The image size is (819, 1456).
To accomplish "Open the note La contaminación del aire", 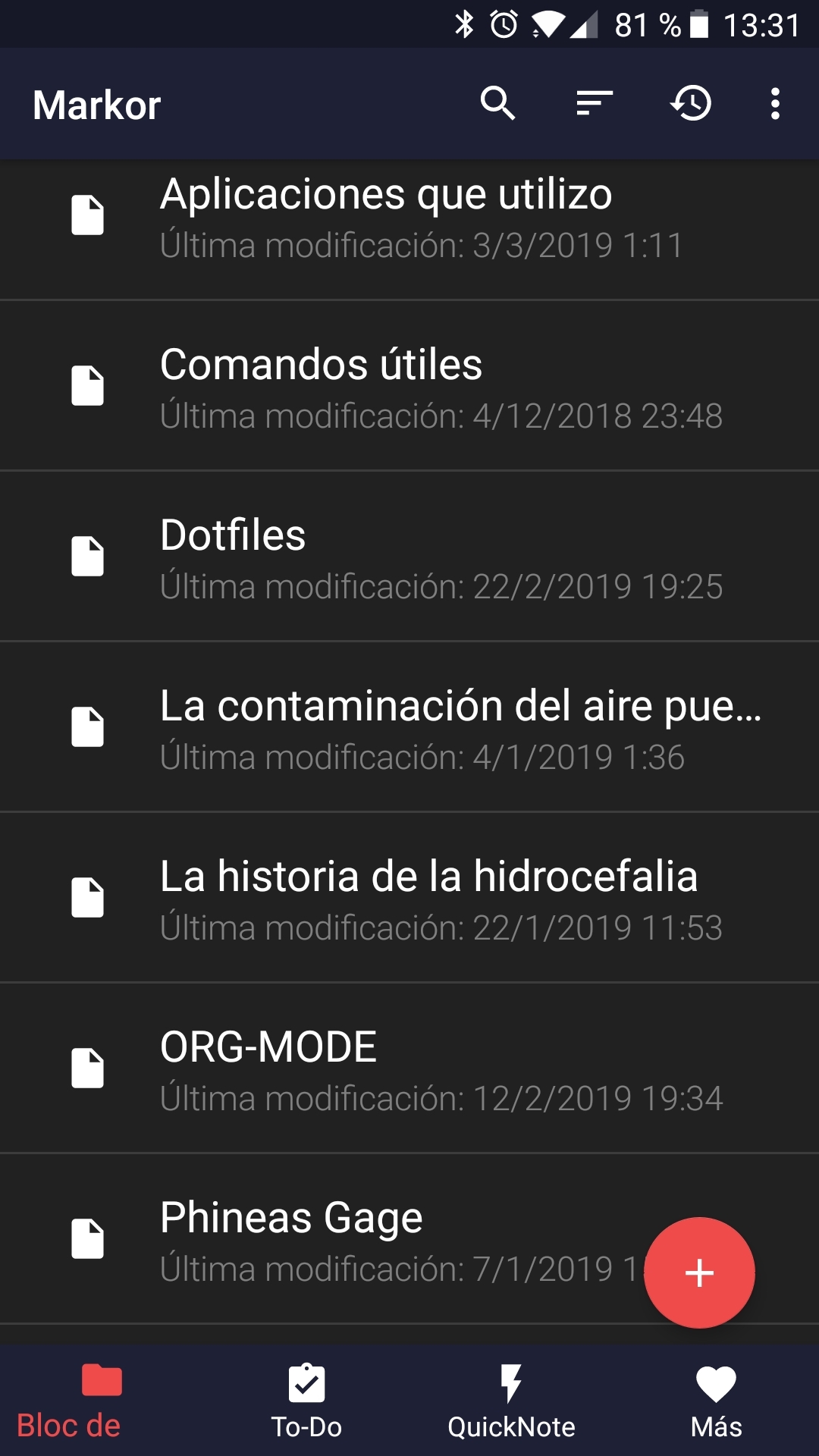I will click(x=409, y=727).
